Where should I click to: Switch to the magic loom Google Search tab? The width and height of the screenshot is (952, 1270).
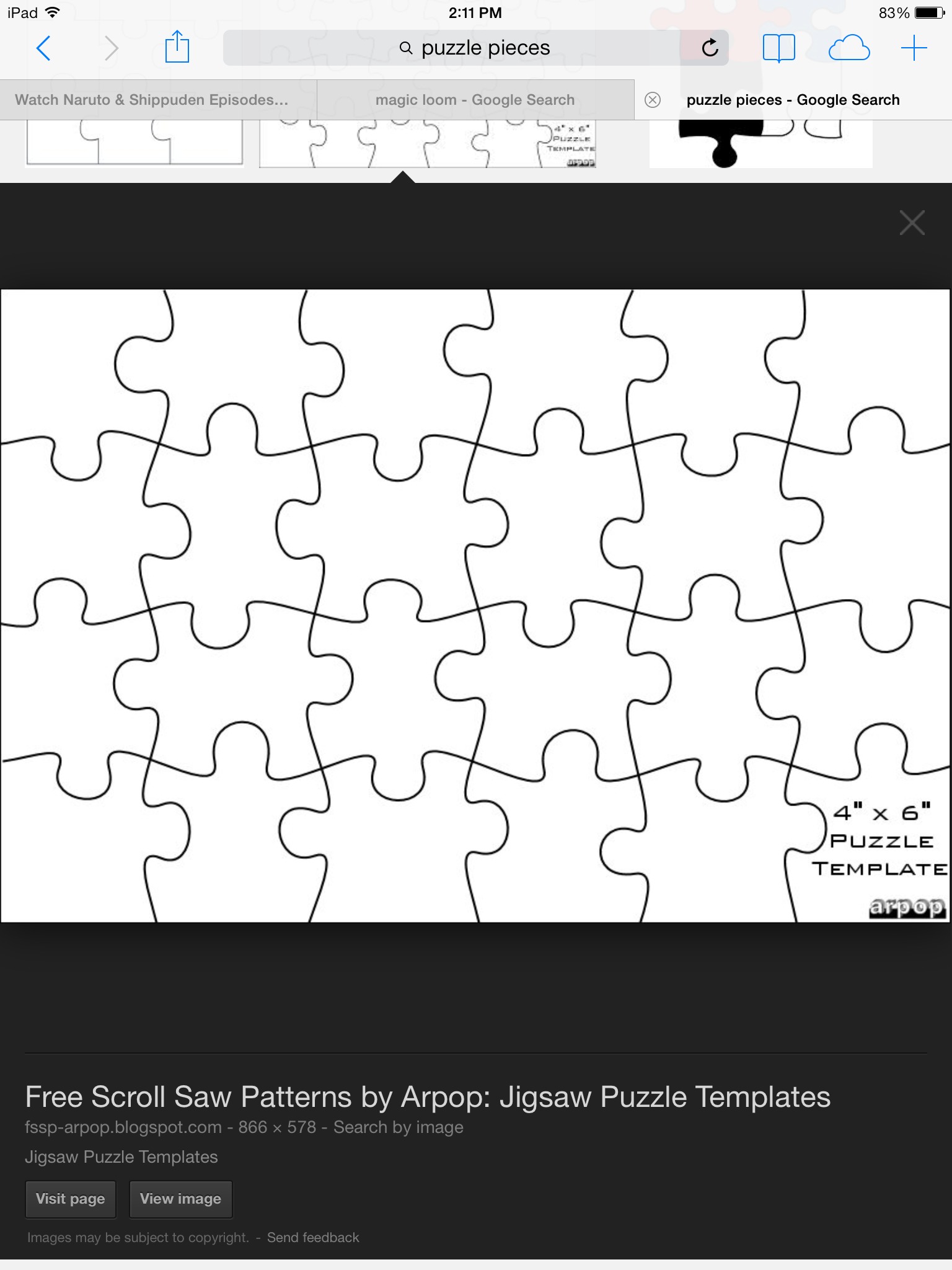point(475,100)
